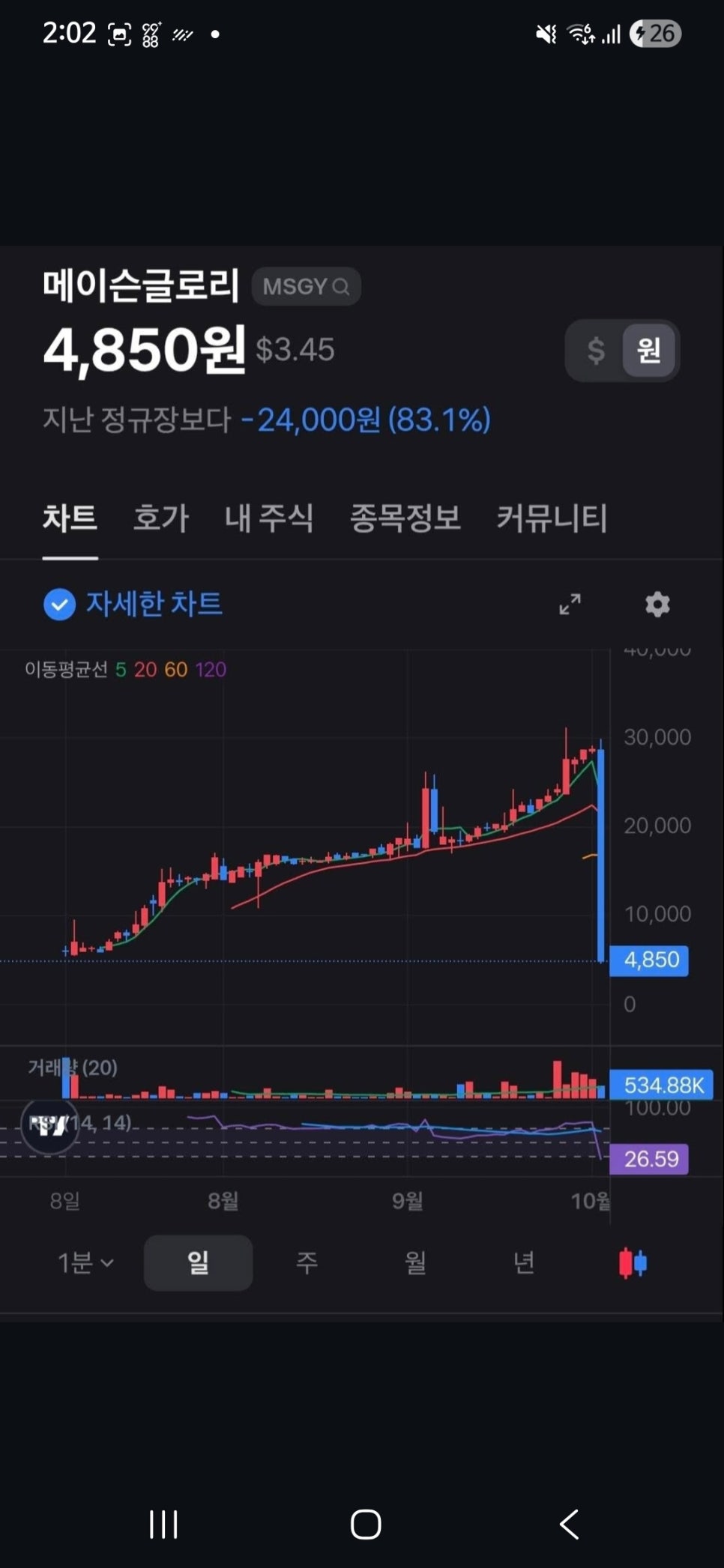The width and height of the screenshot is (724, 1568).
Task: Open the 1분 interval dropdown
Action: pyautogui.click(x=85, y=1263)
